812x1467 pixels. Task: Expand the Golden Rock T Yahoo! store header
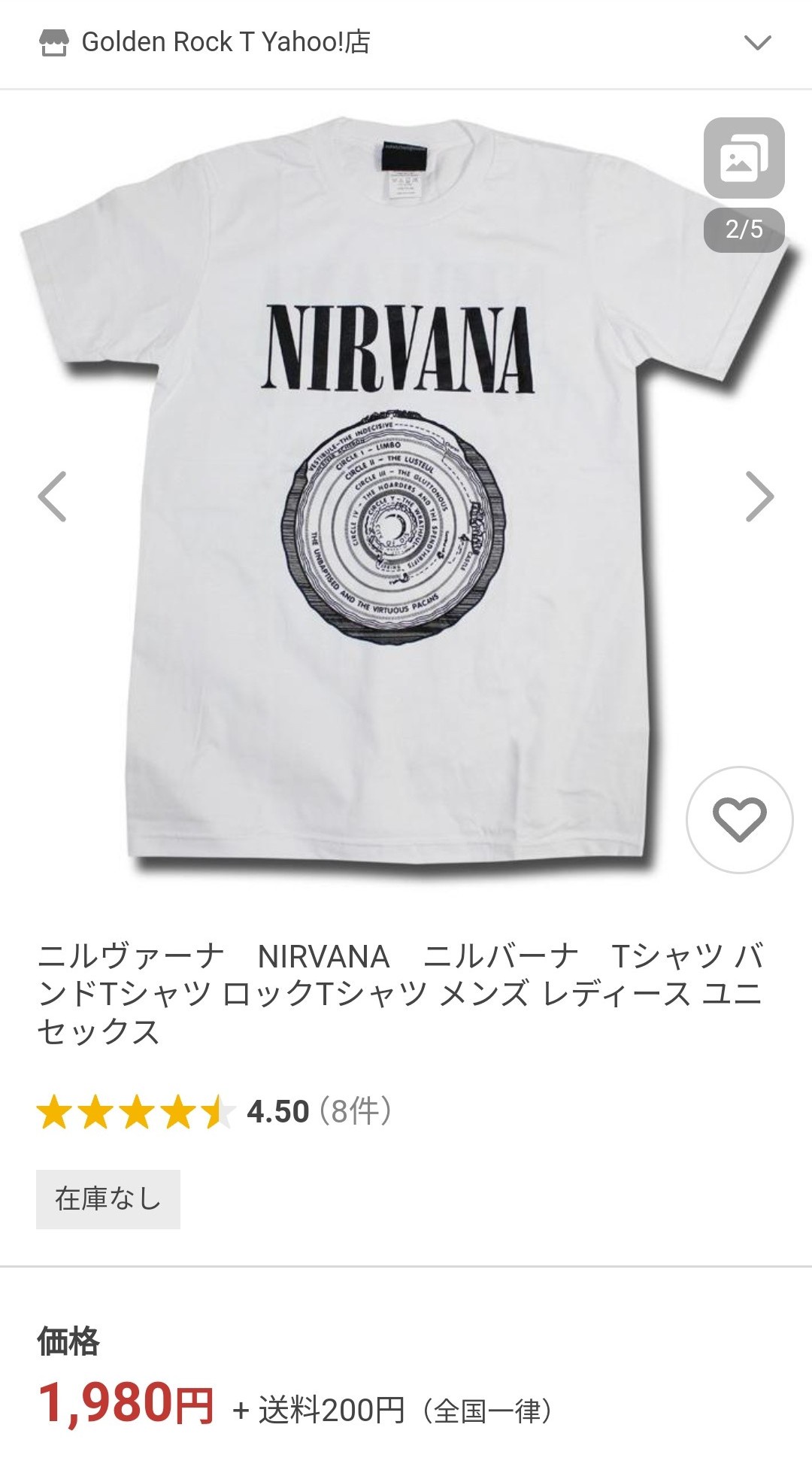[757, 43]
